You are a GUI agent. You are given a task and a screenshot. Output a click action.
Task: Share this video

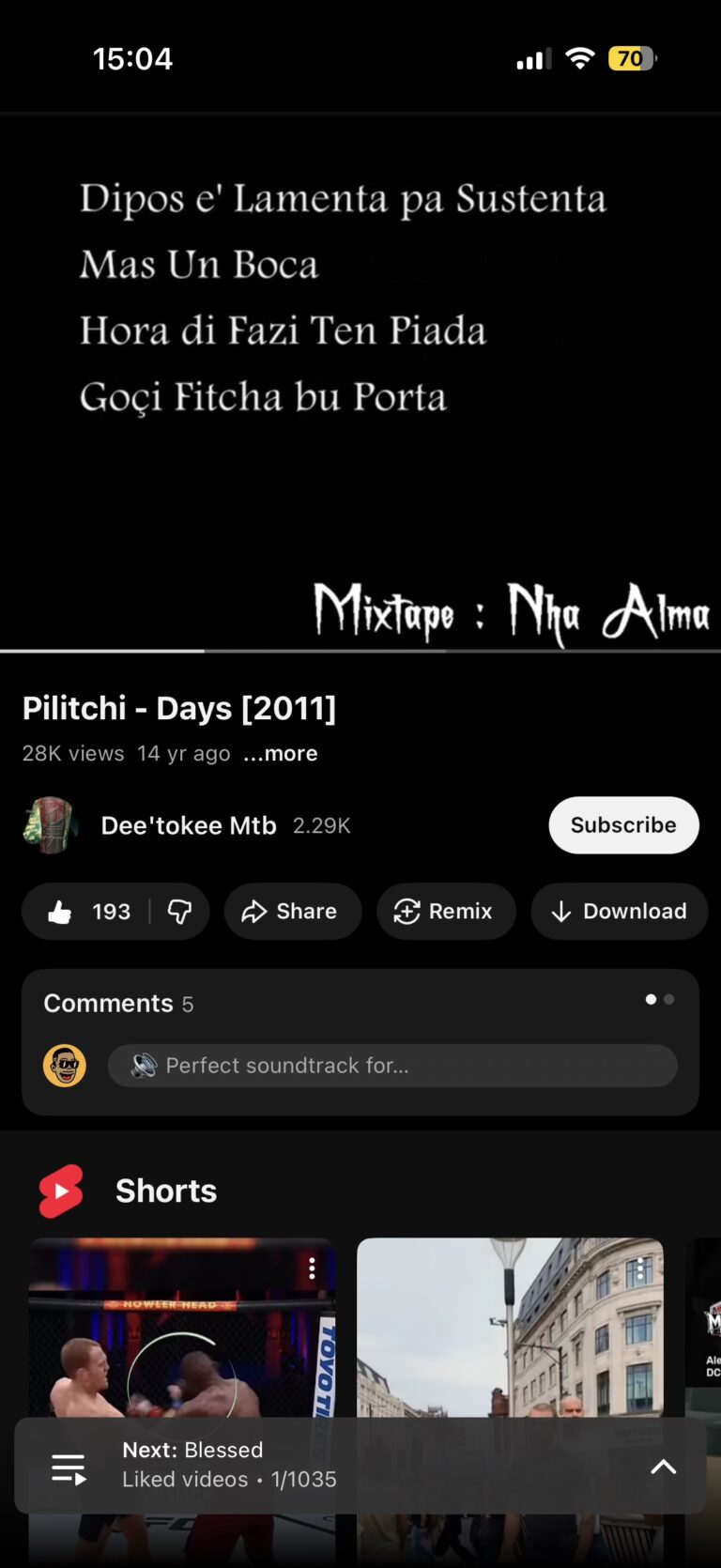pyautogui.click(x=292, y=912)
